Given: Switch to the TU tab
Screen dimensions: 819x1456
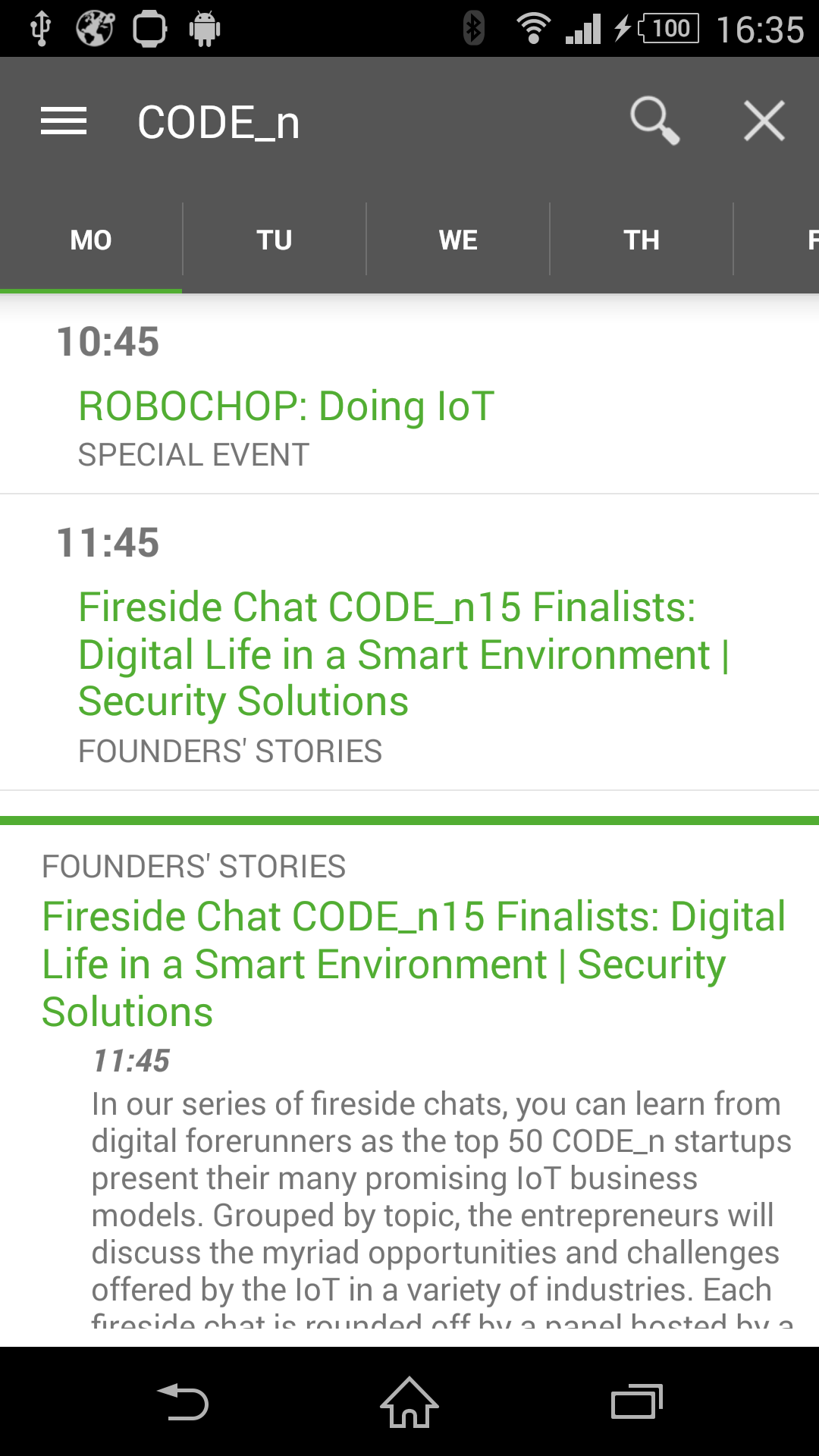Looking at the screenshot, I should pyautogui.click(x=275, y=240).
